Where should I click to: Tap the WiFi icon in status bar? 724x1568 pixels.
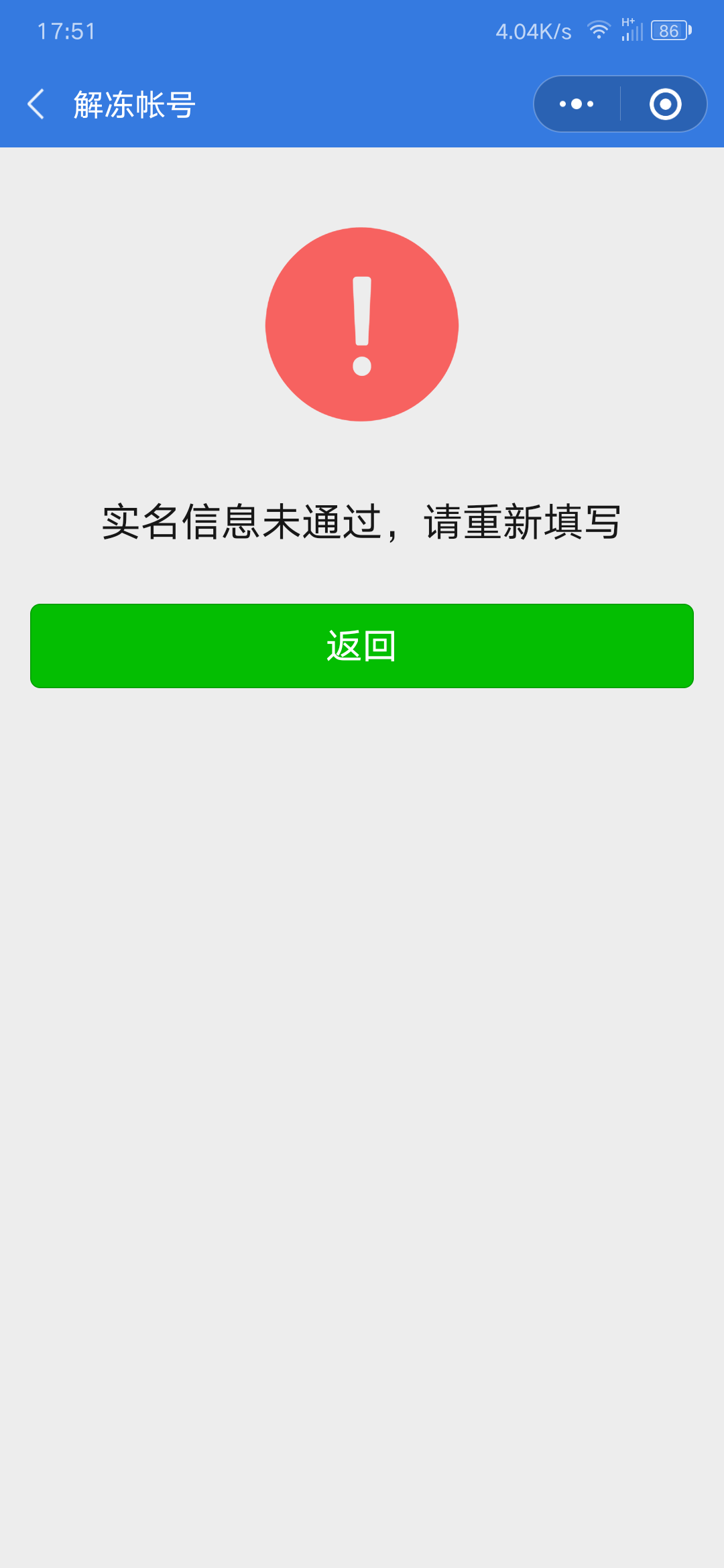pos(599,29)
